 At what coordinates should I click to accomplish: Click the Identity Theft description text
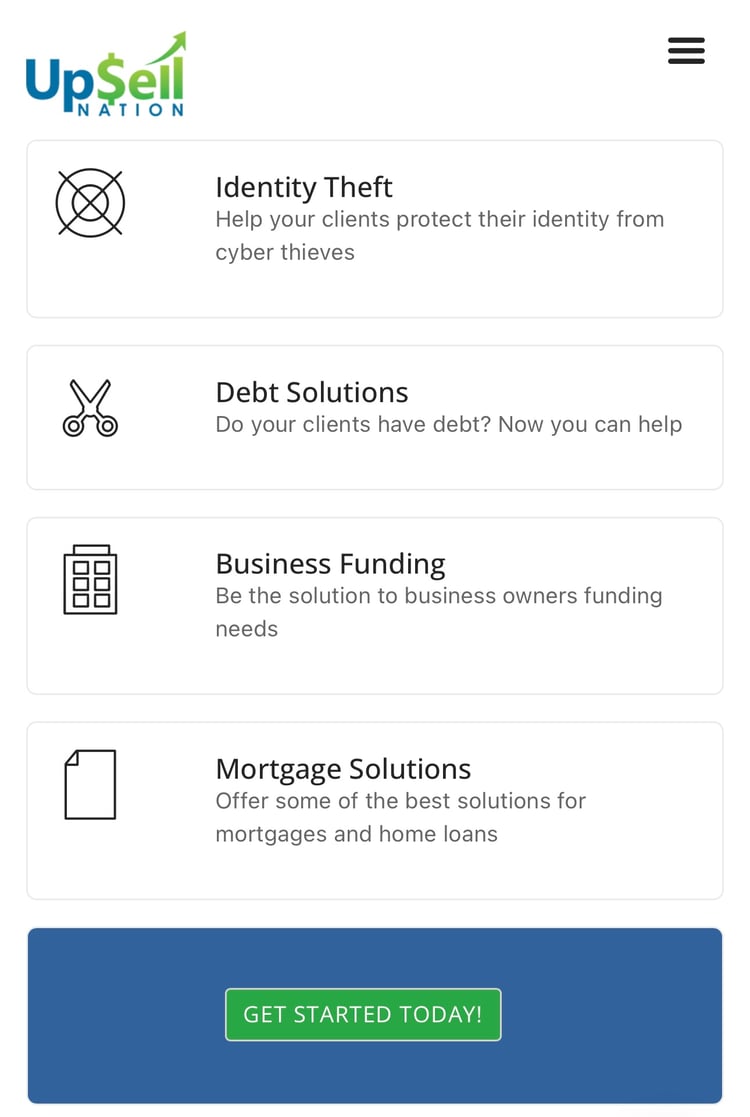click(440, 235)
